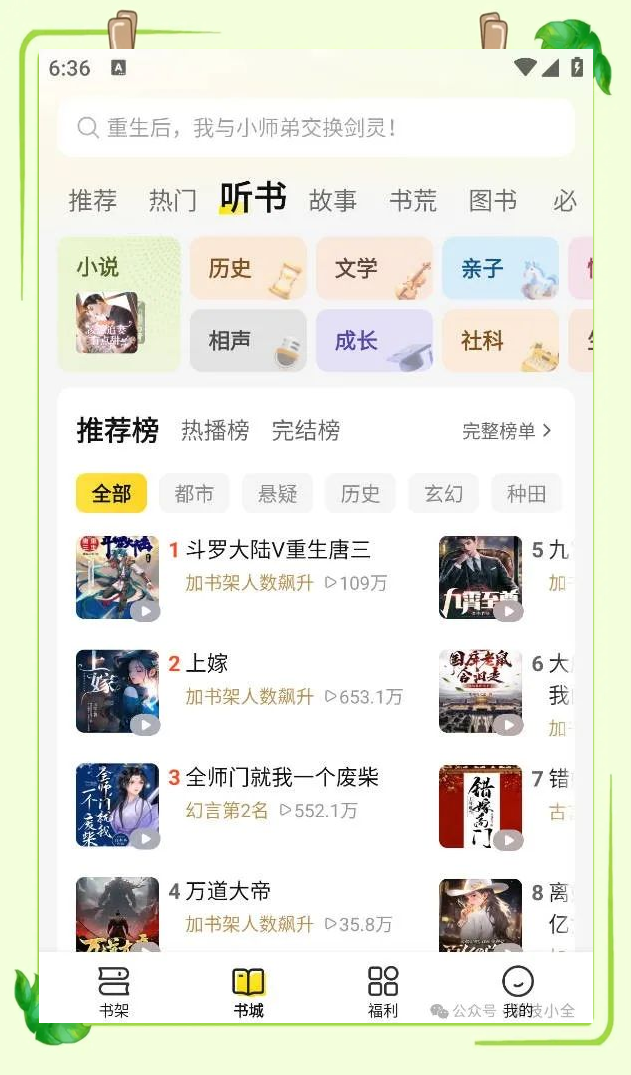Open the search box at the top
This screenshot has width=631, height=1075.
(315, 128)
